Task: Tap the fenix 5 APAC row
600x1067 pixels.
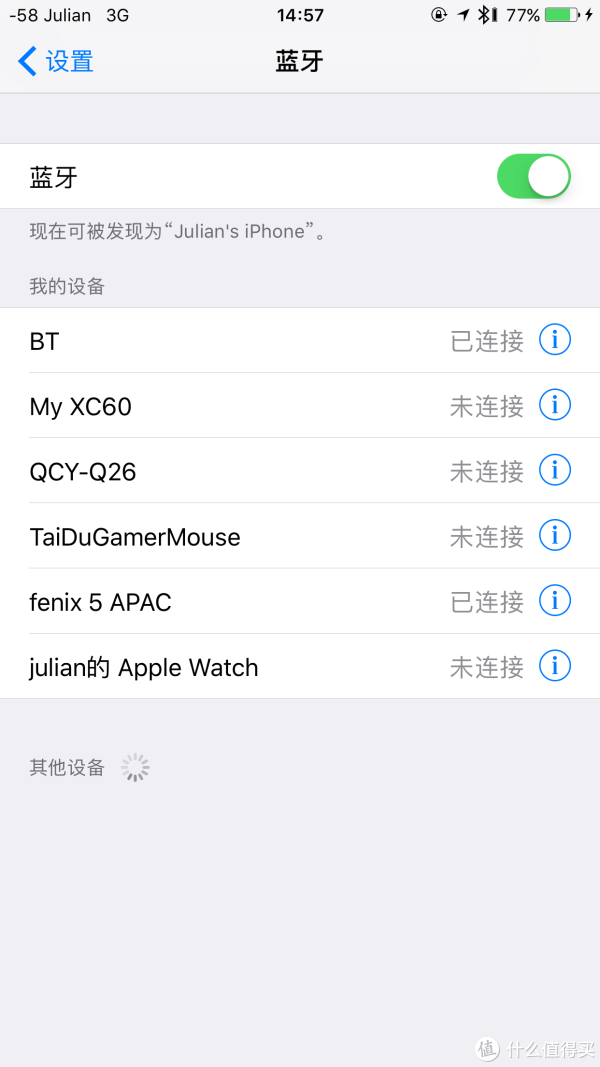Action: click(x=300, y=602)
